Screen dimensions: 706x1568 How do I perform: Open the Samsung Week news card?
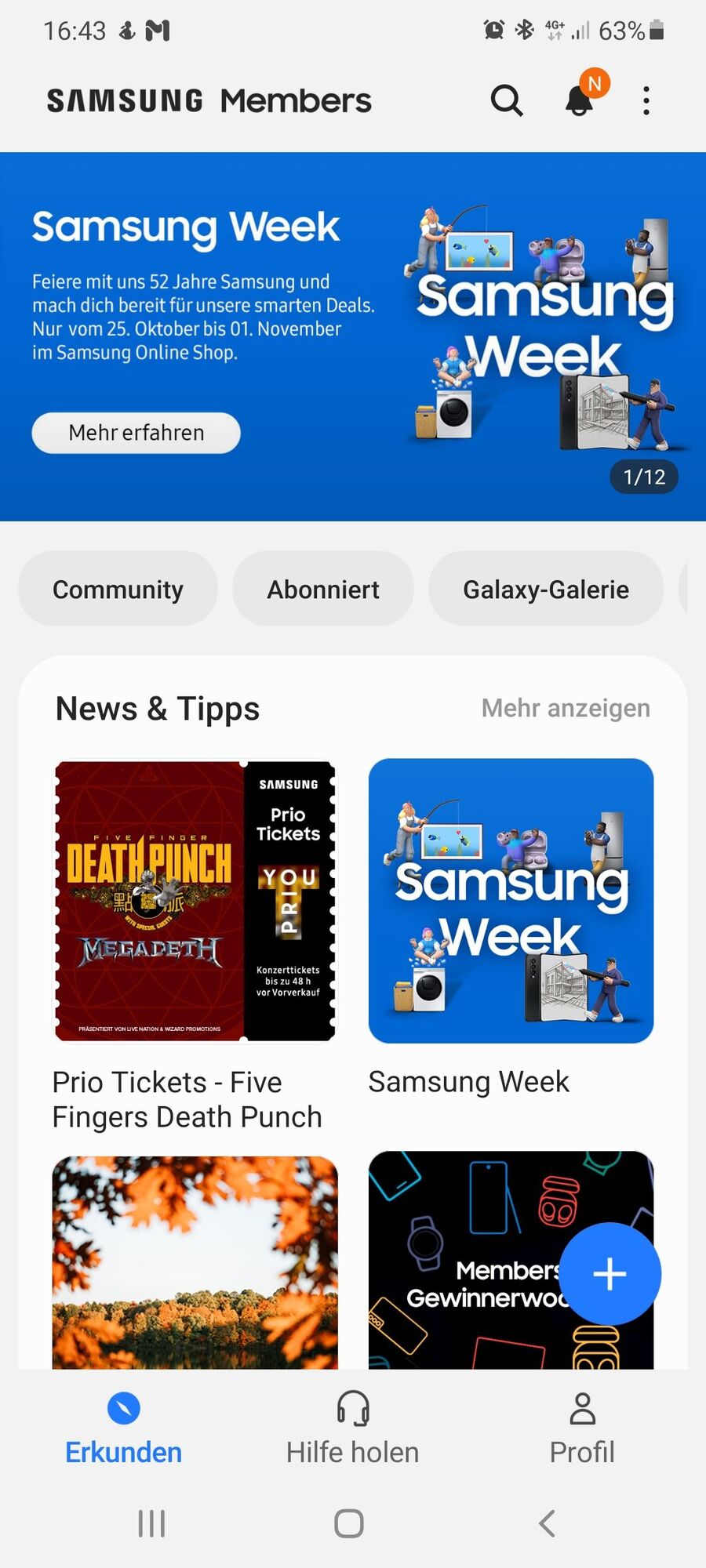511,902
